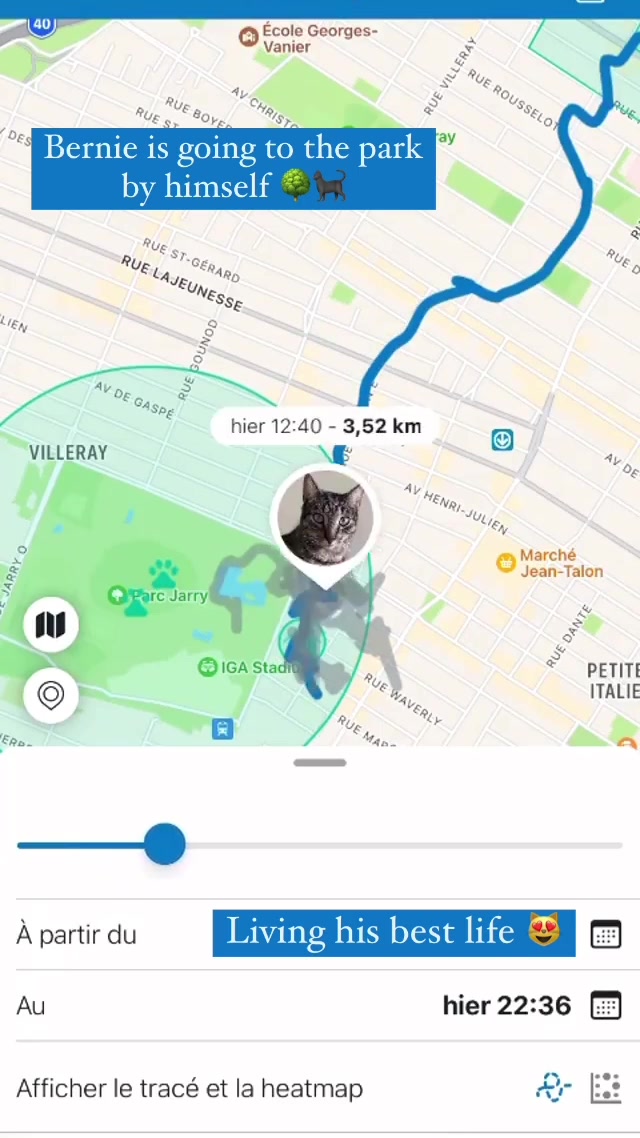The image size is (640, 1138).
Task: Tap the history timeline slider handle
Action: click(165, 845)
